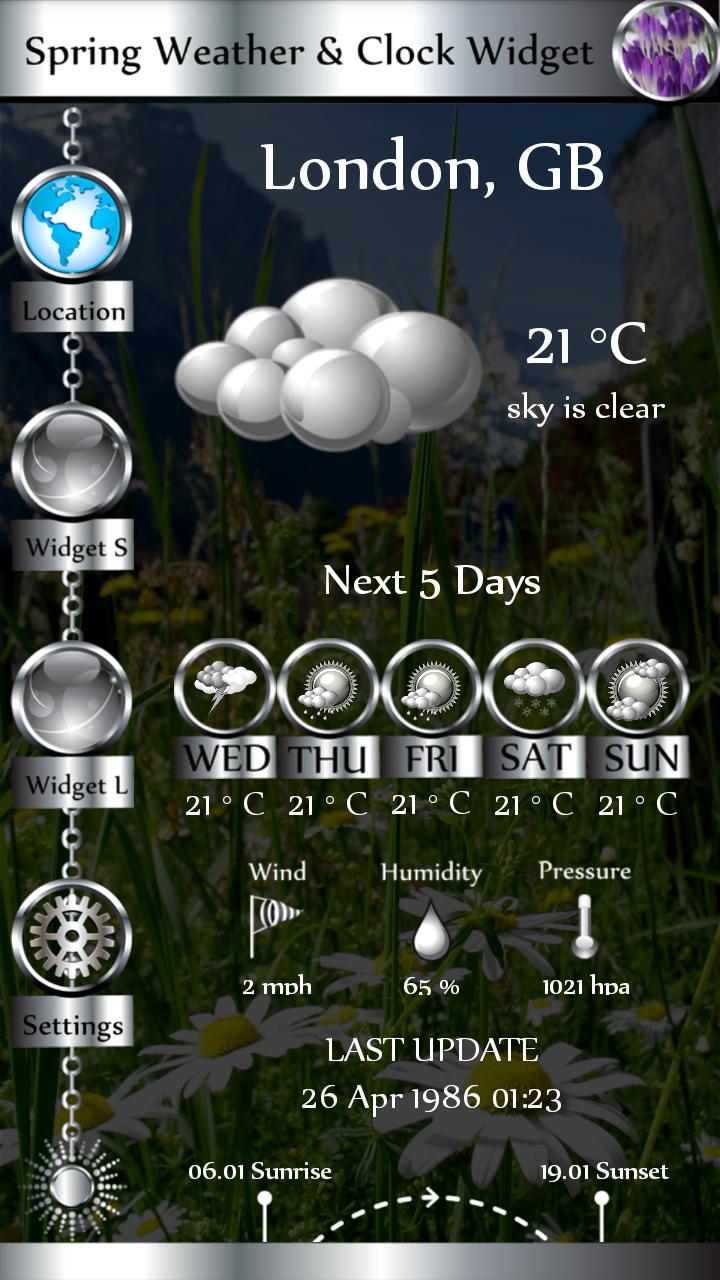Tap the purple flowers icon in header

pos(665,49)
